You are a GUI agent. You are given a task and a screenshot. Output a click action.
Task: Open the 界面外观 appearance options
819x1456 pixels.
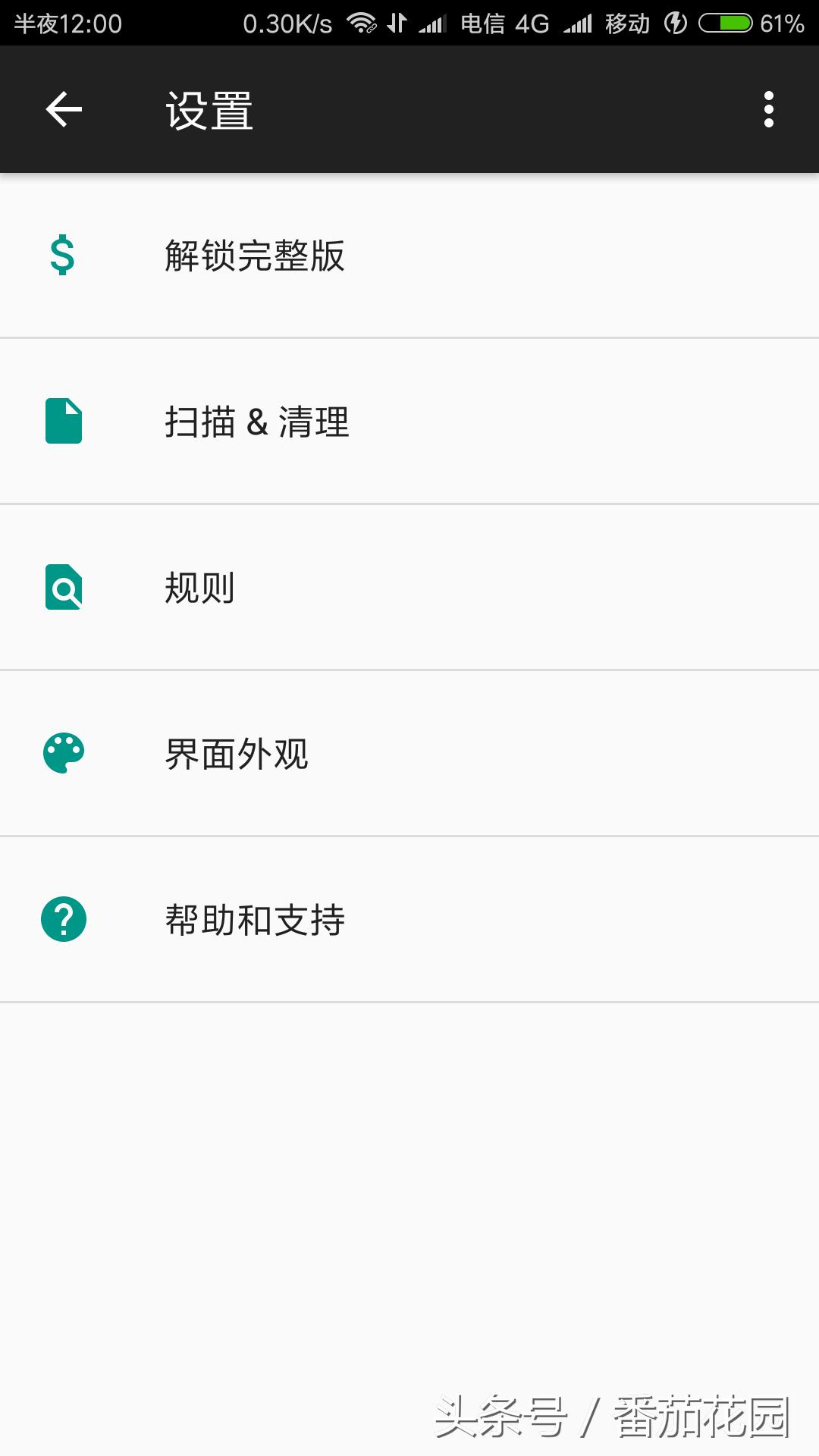coord(237,754)
